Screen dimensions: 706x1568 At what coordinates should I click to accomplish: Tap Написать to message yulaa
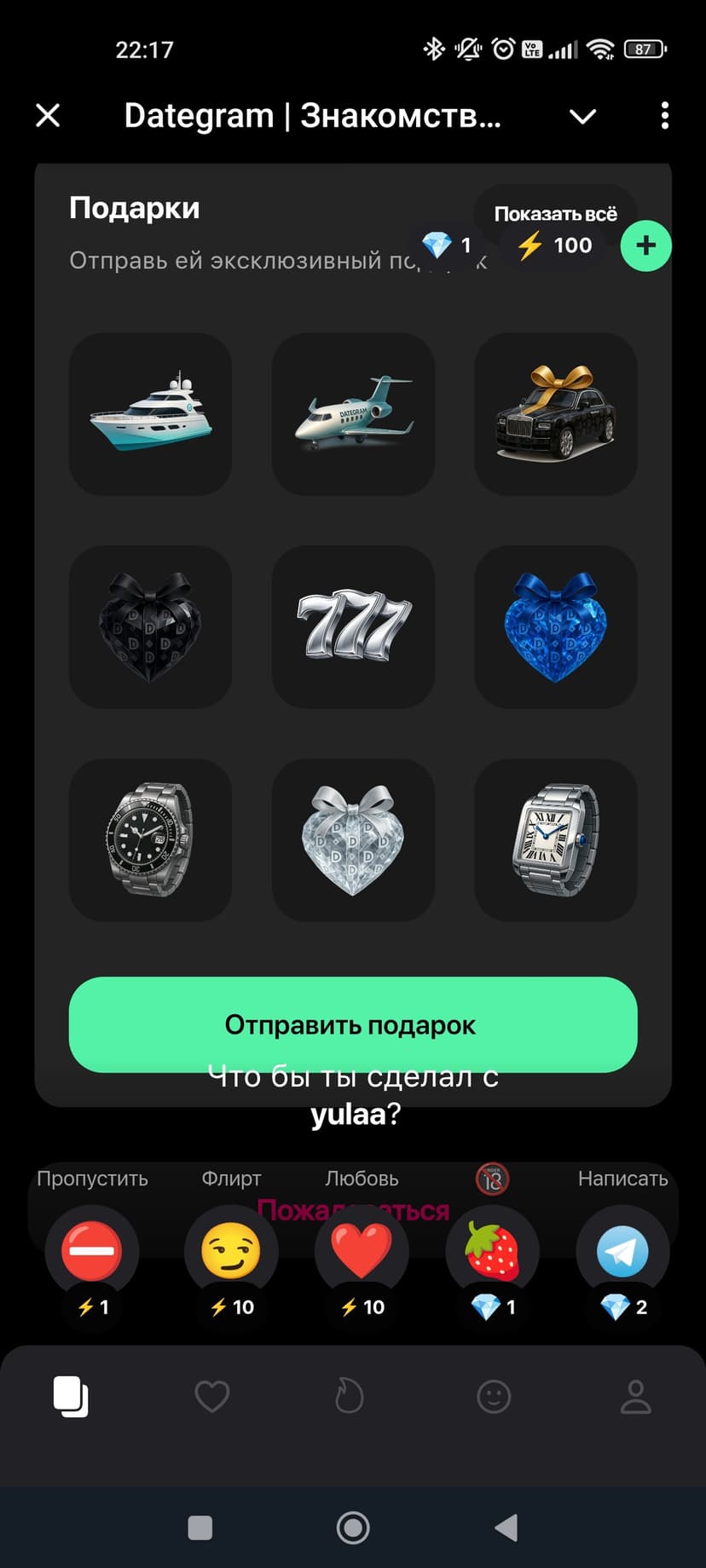click(x=622, y=1251)
